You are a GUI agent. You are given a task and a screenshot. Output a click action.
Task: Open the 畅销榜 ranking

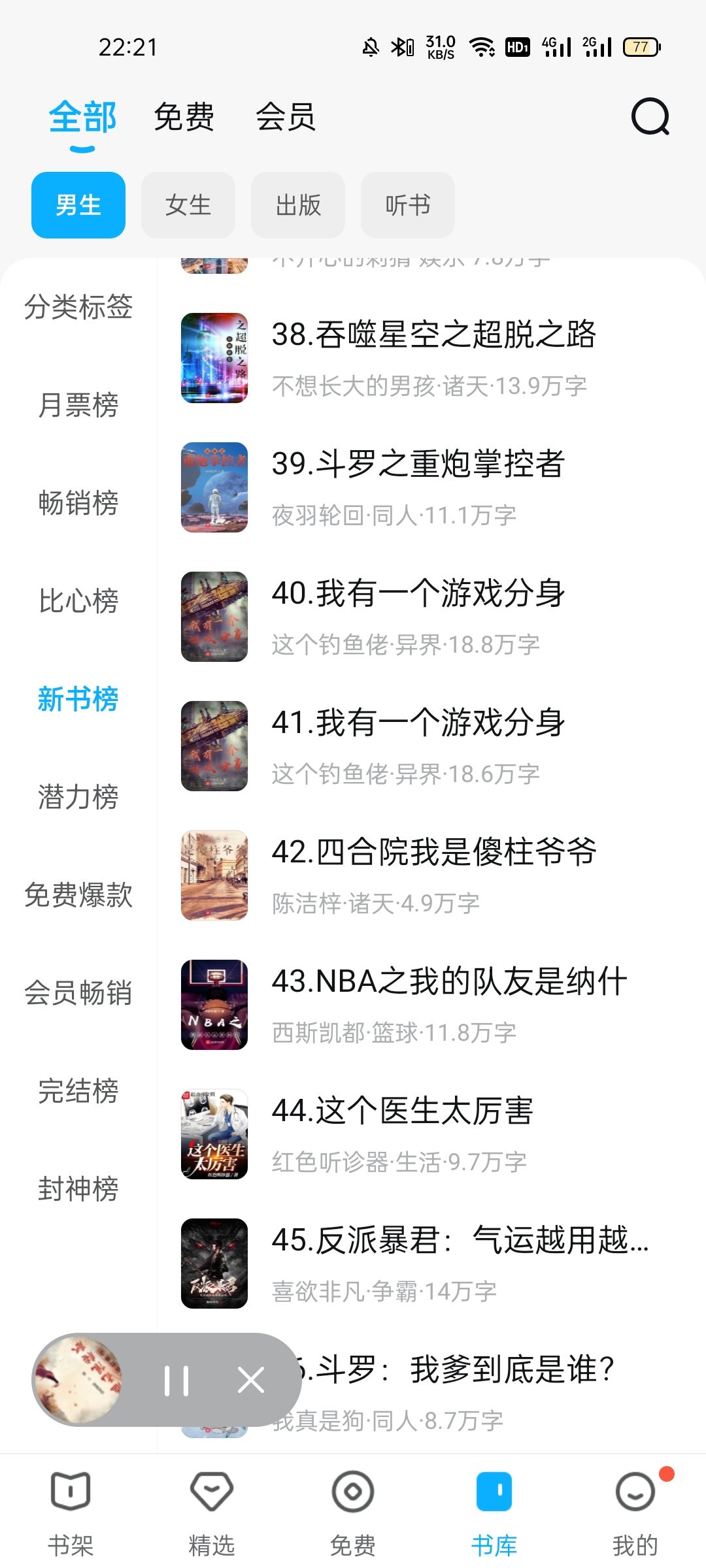point(78,502)
